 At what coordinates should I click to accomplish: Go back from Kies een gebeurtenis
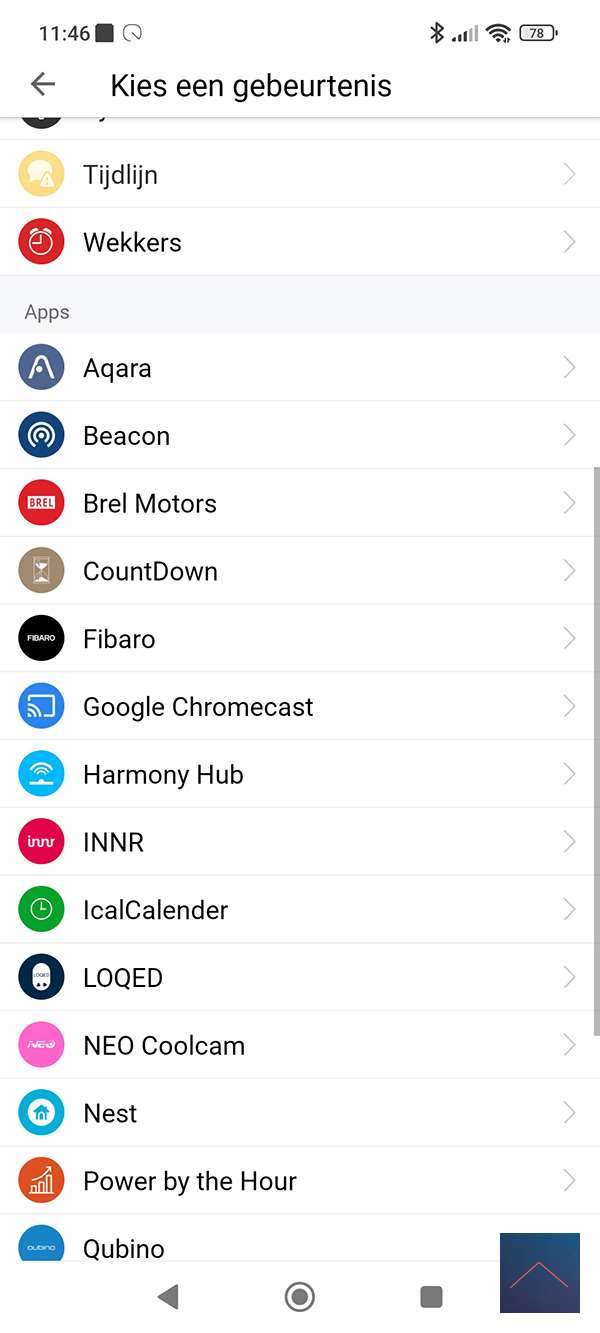[x=43, y=85]
